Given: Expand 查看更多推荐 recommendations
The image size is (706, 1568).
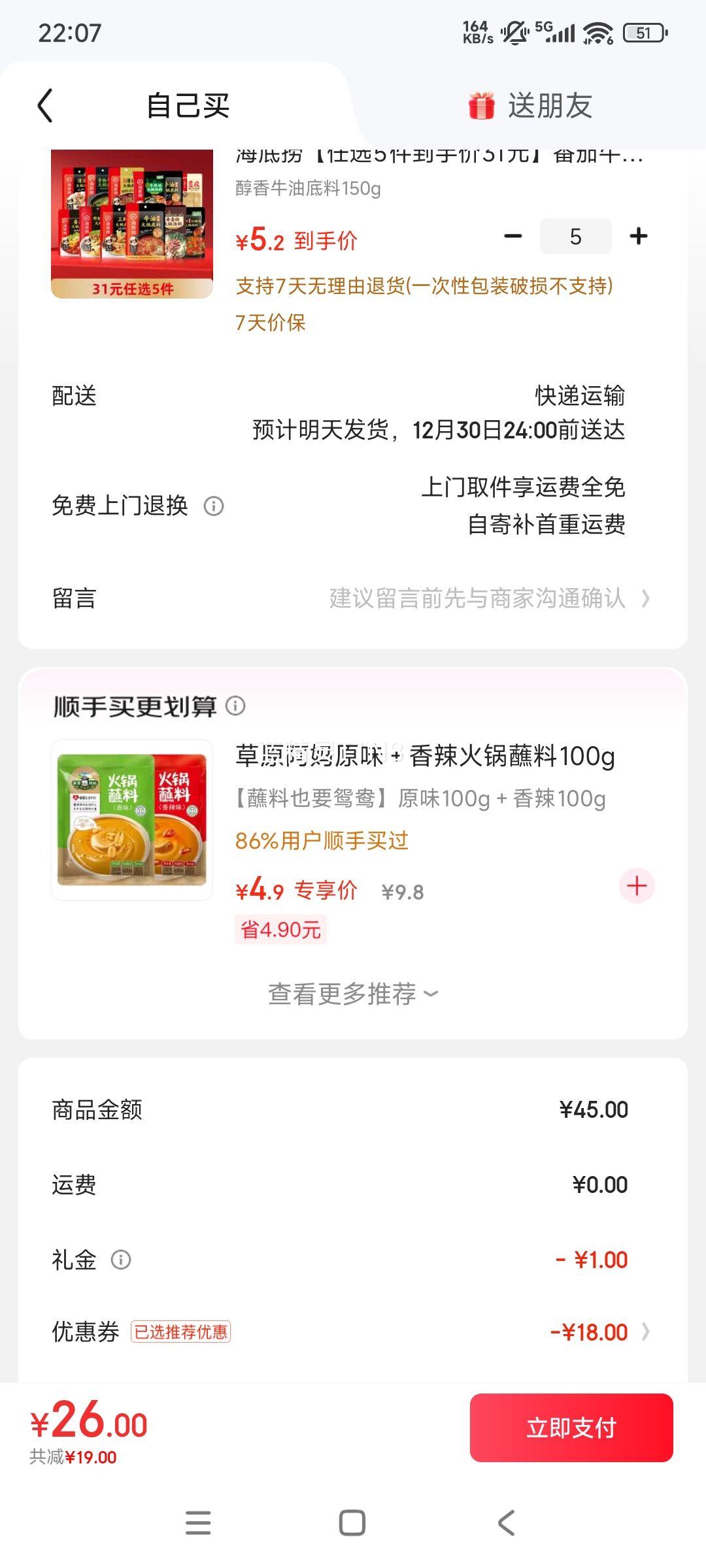Looking at the screenshot, I should point(352,994).
